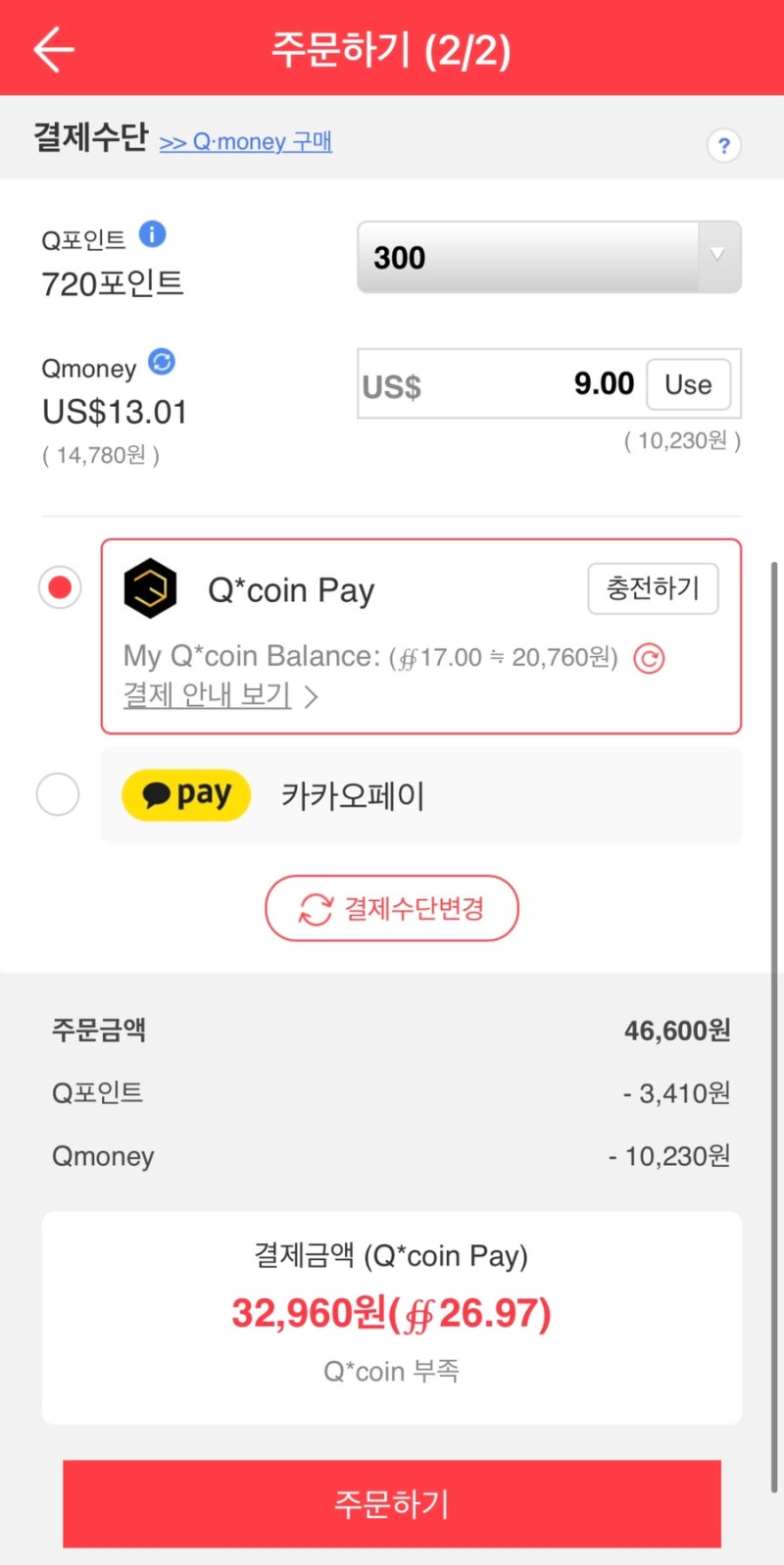Open the Q포인트 amount dropdown showing 300

point(529,257)
